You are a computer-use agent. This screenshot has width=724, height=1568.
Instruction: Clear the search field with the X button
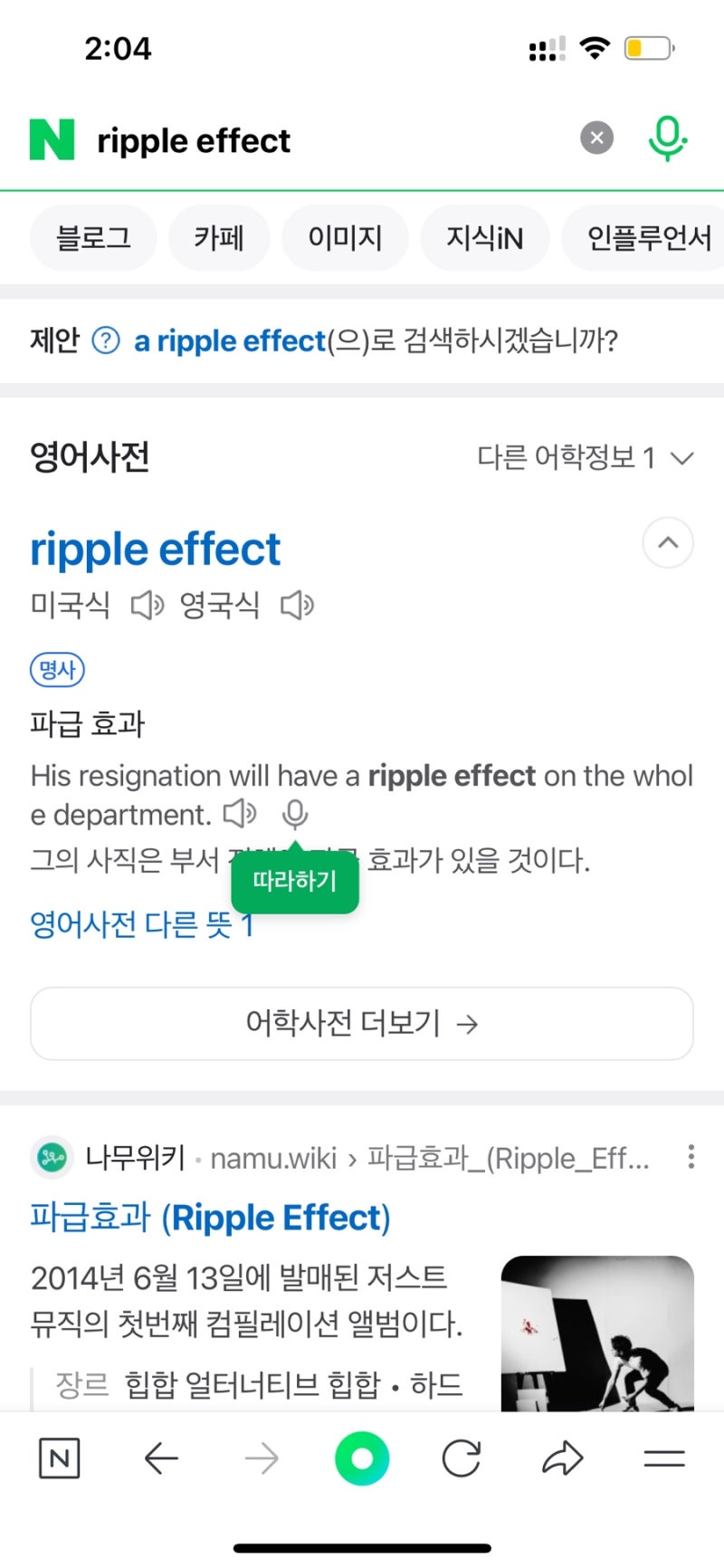tap(595, 138)
